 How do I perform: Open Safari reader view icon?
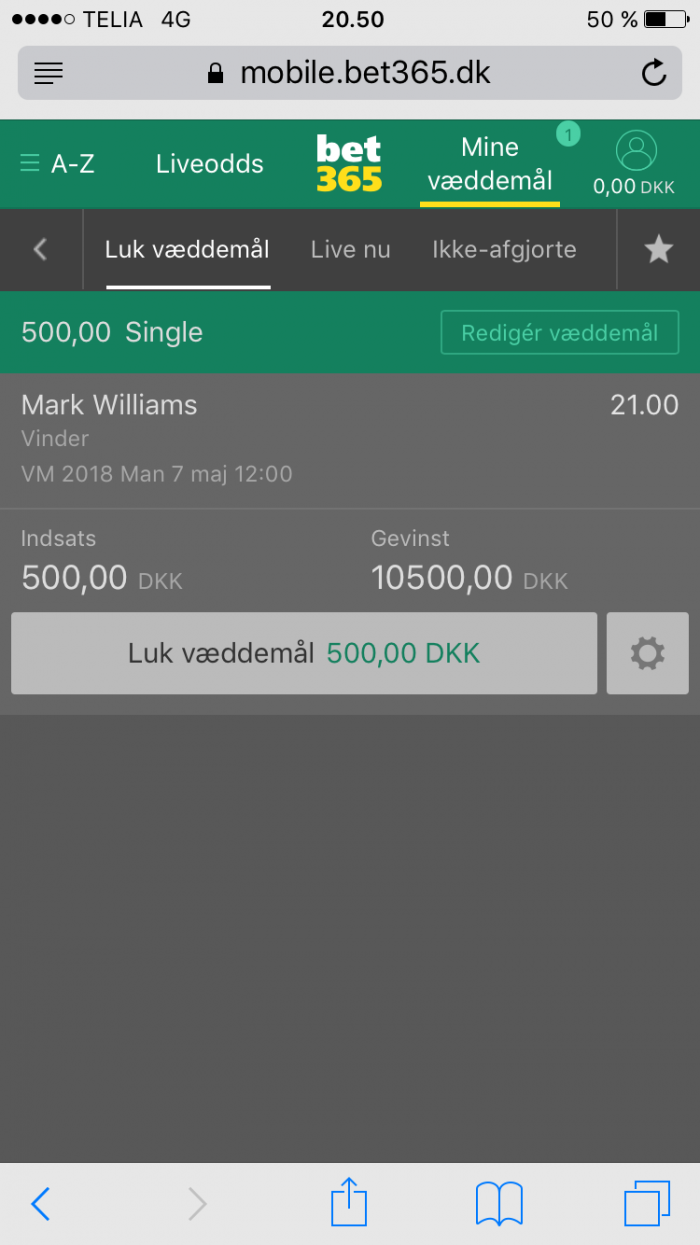(x=48, y=73)
